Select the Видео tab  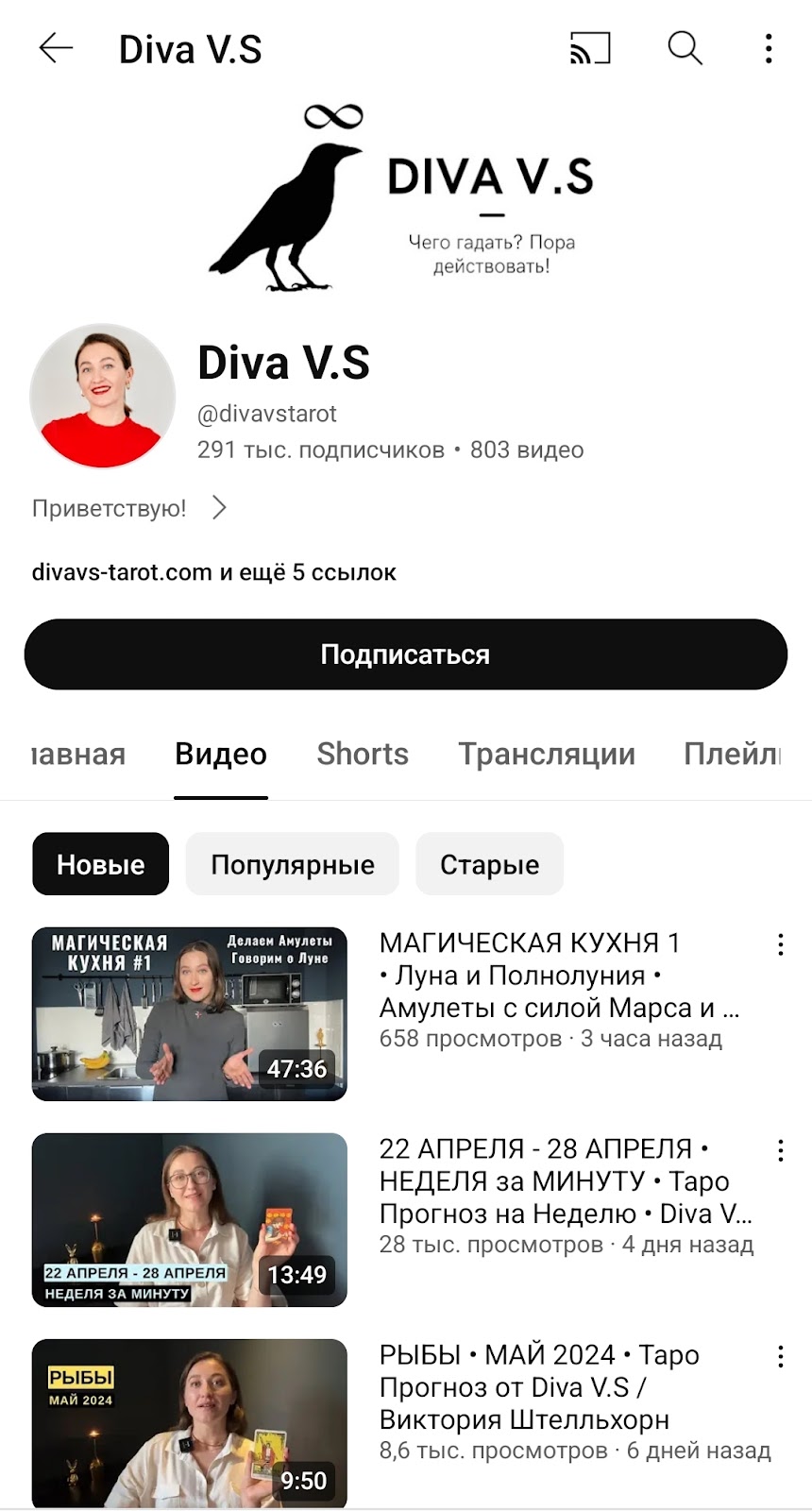point(221,754)
